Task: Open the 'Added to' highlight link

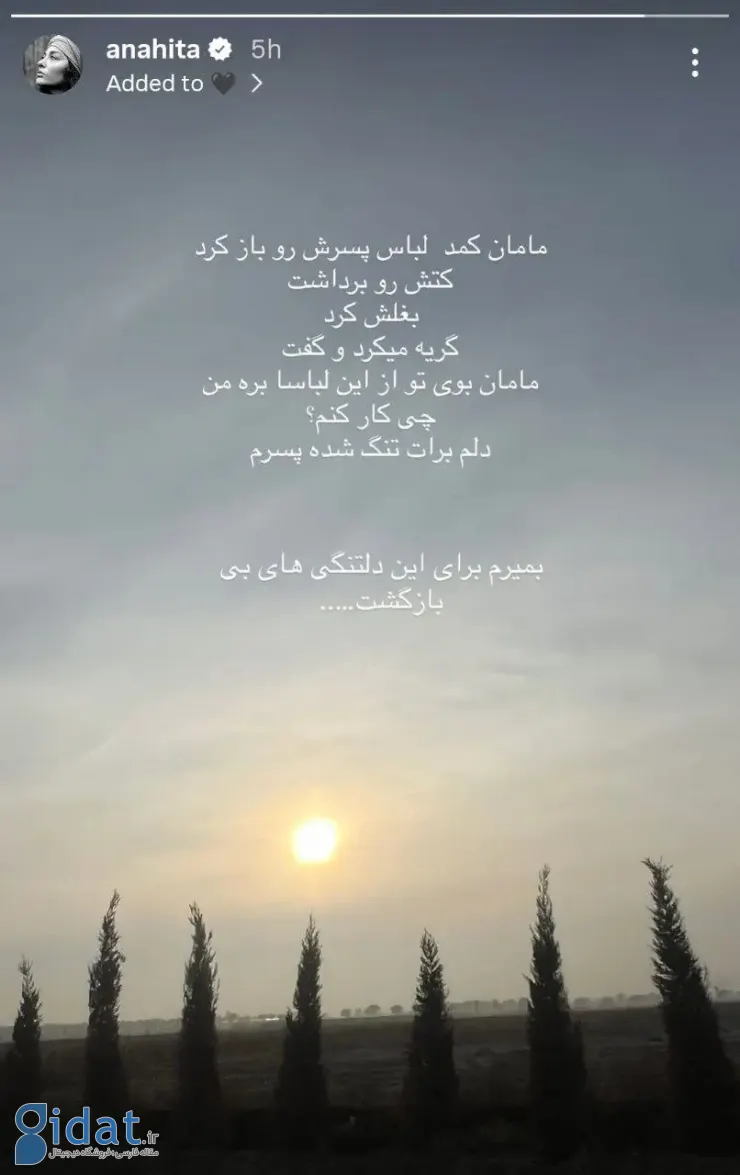Action: (x=183, y=84)
